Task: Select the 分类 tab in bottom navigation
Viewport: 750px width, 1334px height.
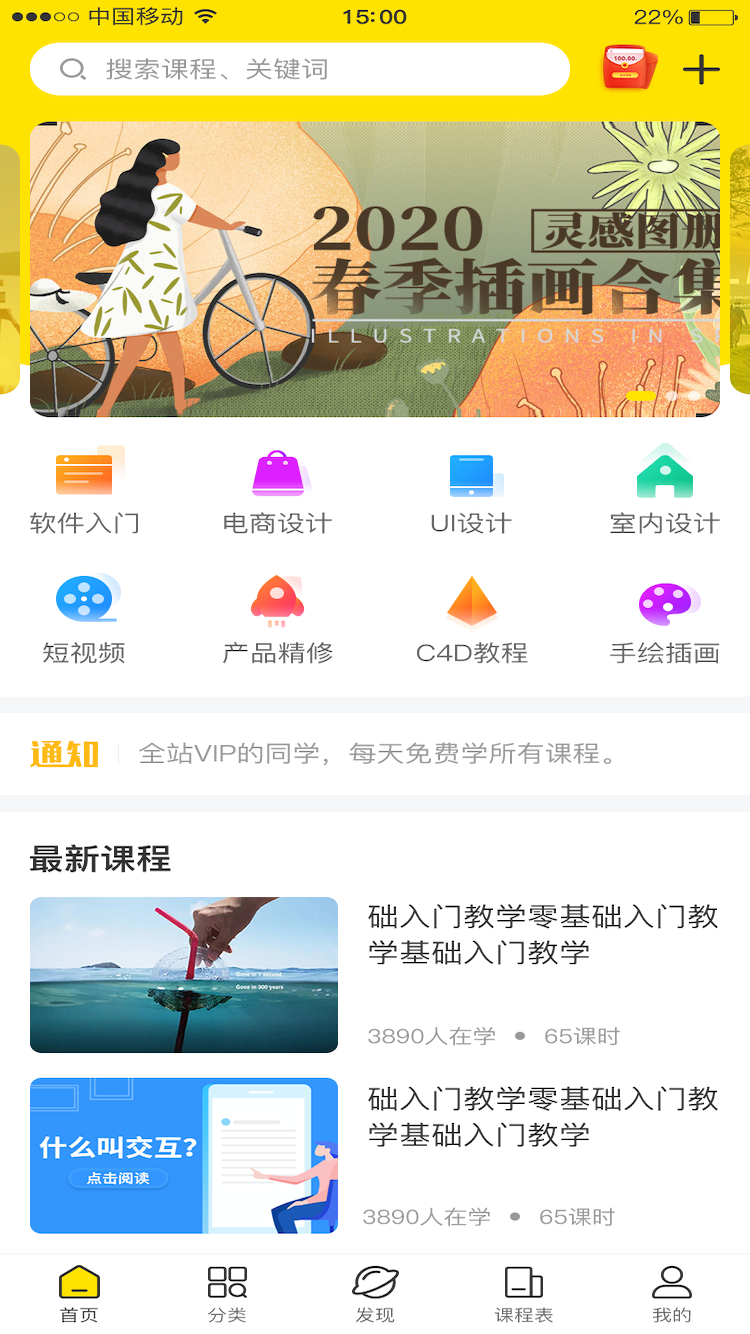Action: [227, 1293]
